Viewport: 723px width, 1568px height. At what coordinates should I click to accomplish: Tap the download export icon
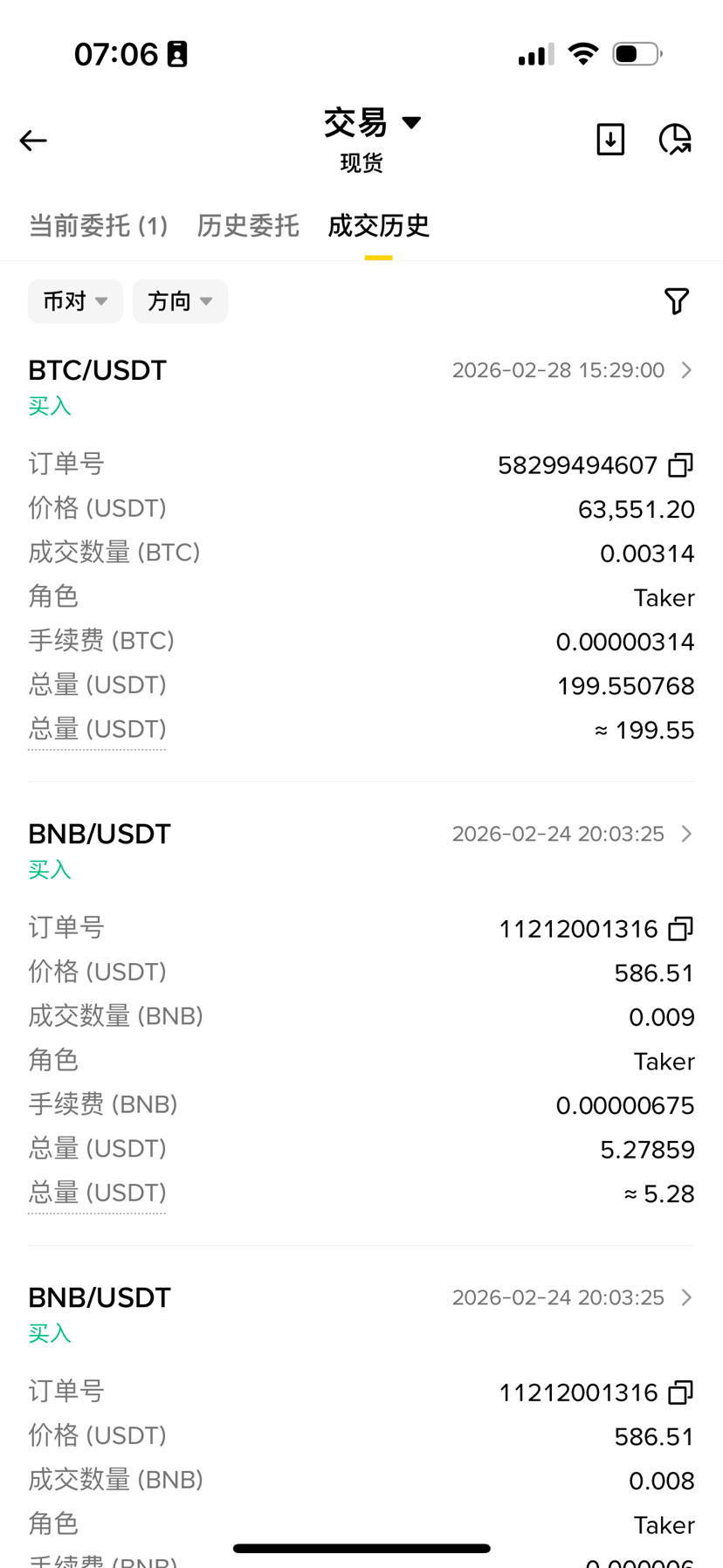610,140
